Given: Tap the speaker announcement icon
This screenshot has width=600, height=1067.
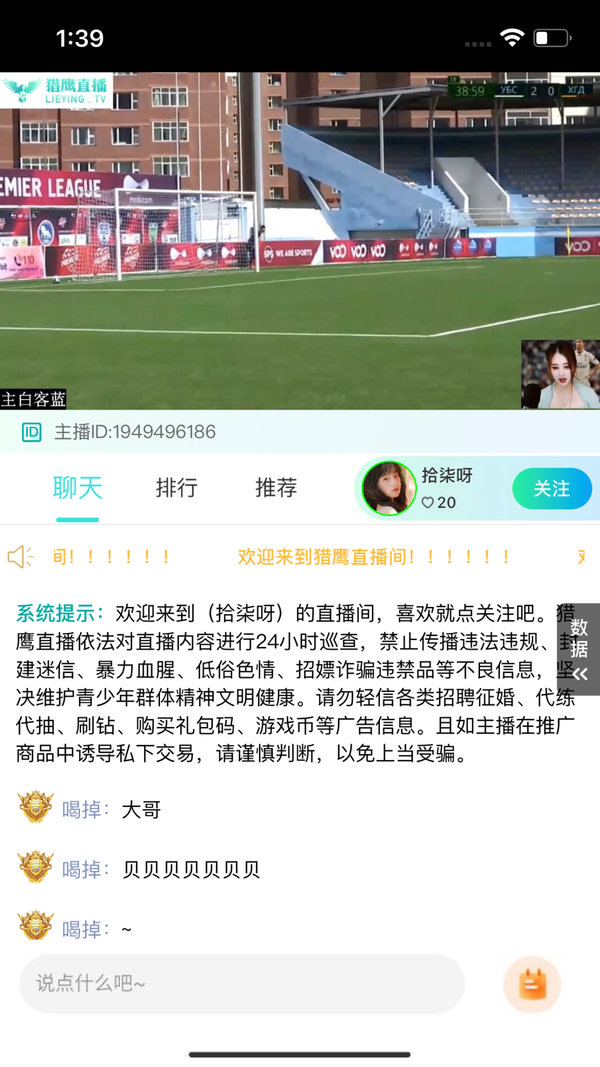Looking at the screenshot, I should pyautogui.click(x=21, y=557).
